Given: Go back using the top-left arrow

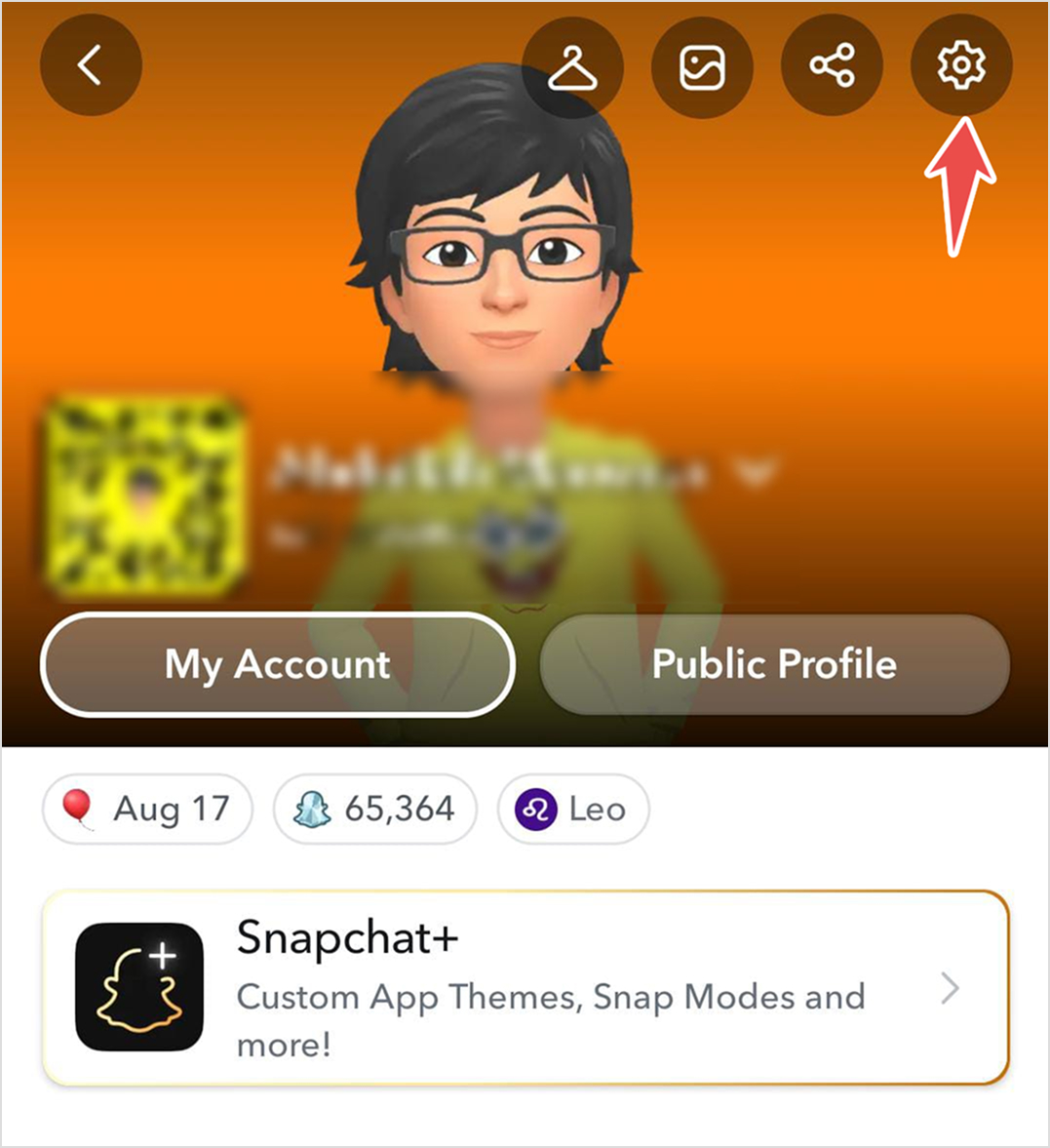Looking at the screenshot, I should pyautogui.click(x=90, y=65).
